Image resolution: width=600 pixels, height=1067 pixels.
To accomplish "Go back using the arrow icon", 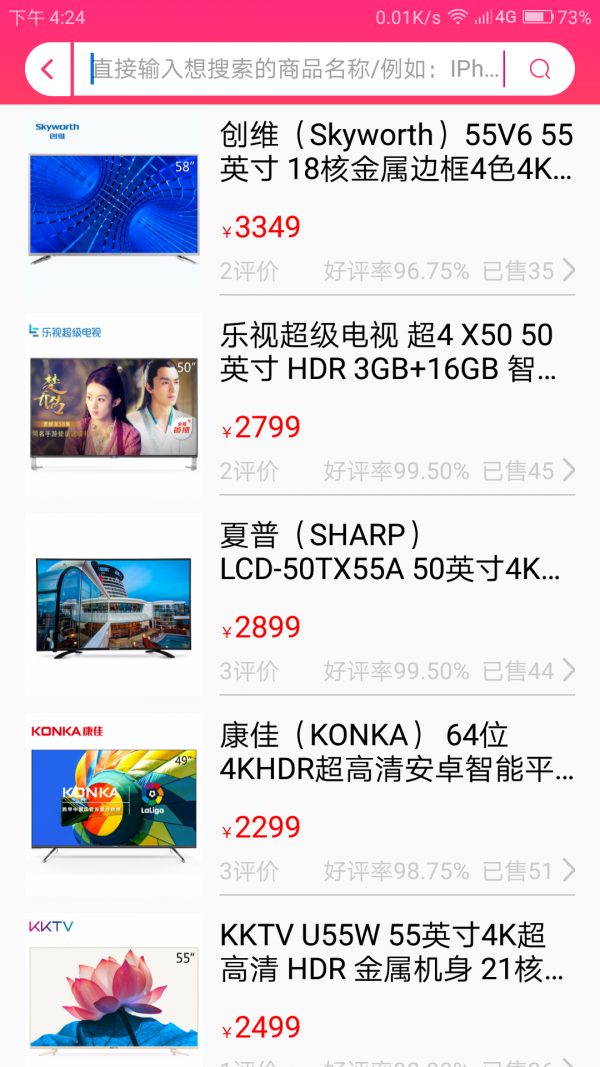I will click(47, 69).
